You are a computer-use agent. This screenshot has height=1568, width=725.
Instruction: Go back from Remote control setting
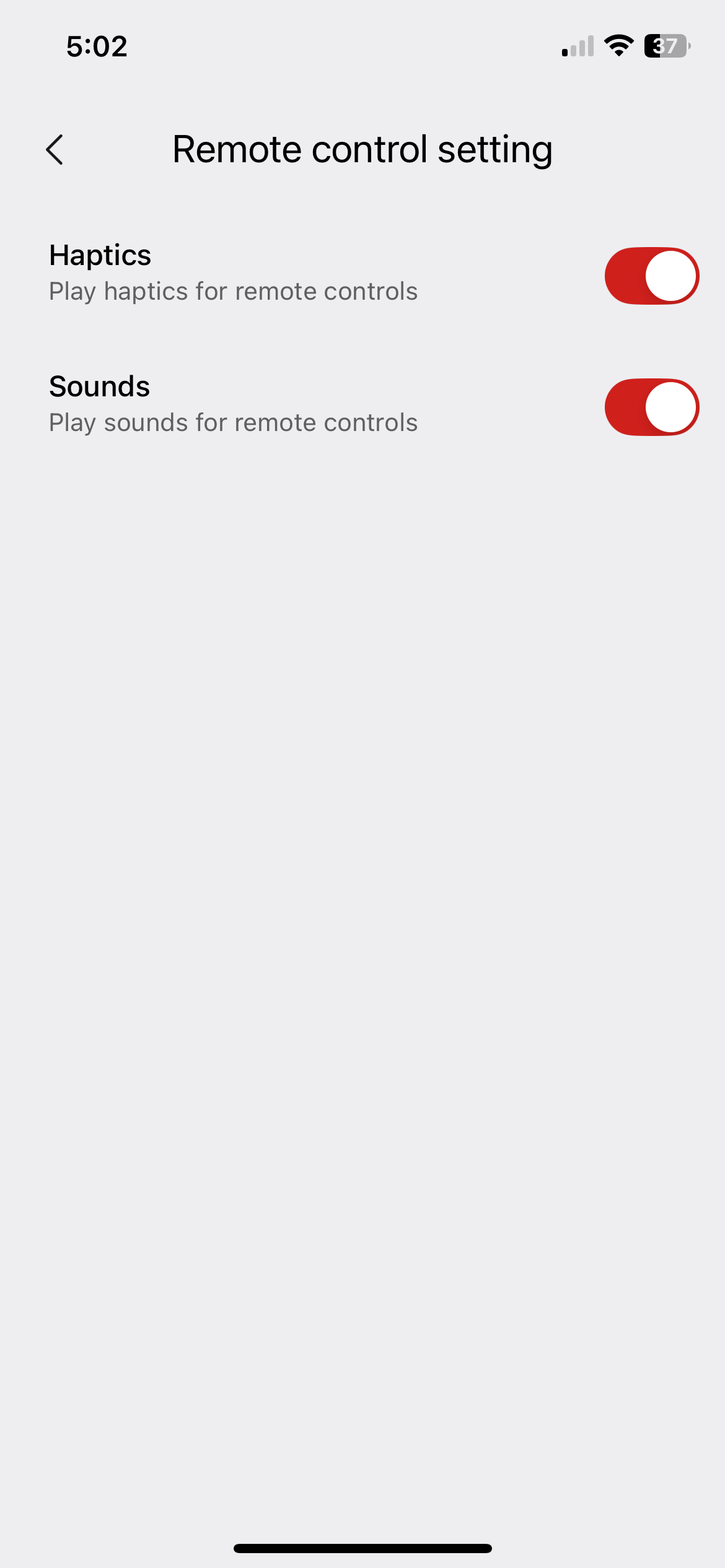[x=55, y=150]
